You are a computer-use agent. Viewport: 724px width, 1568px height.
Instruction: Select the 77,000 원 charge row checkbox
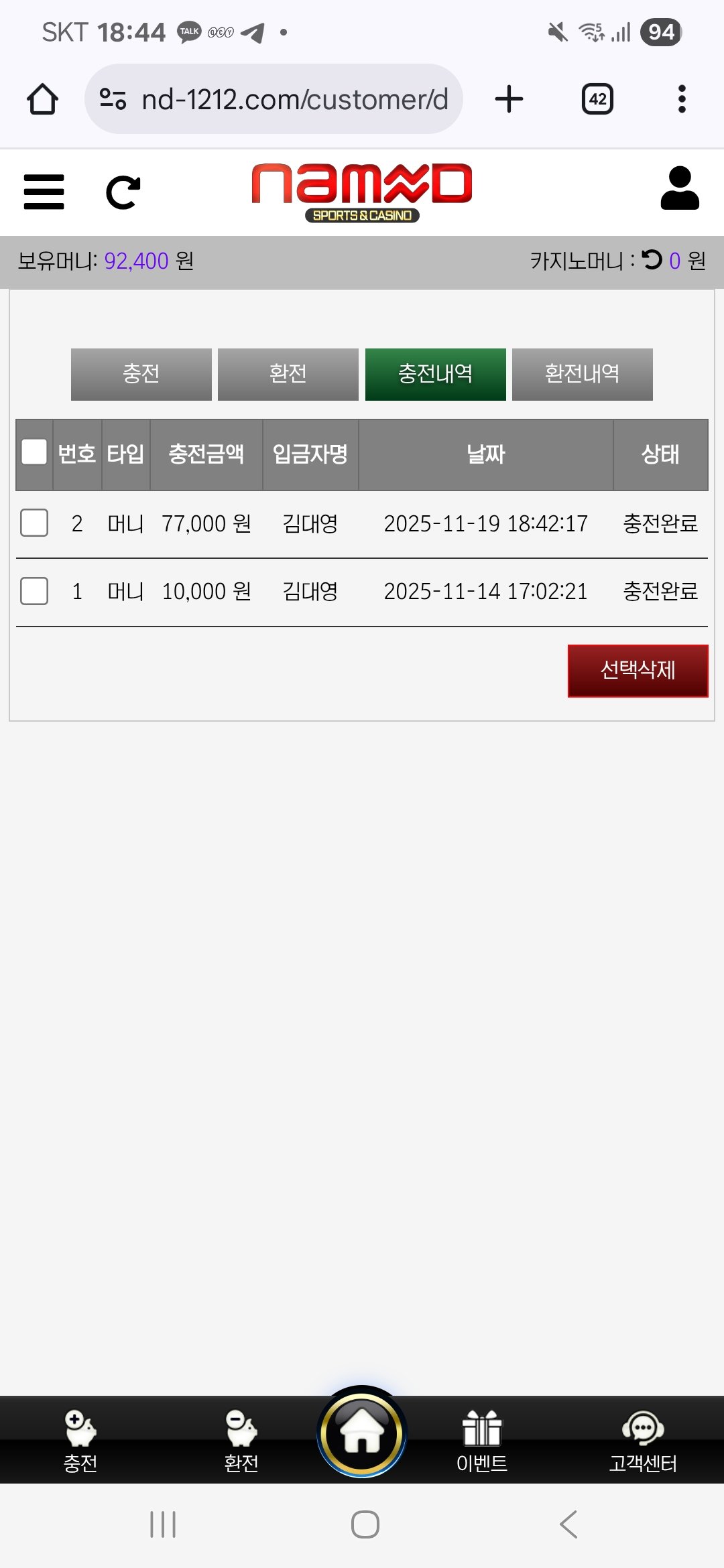(34, 523)
